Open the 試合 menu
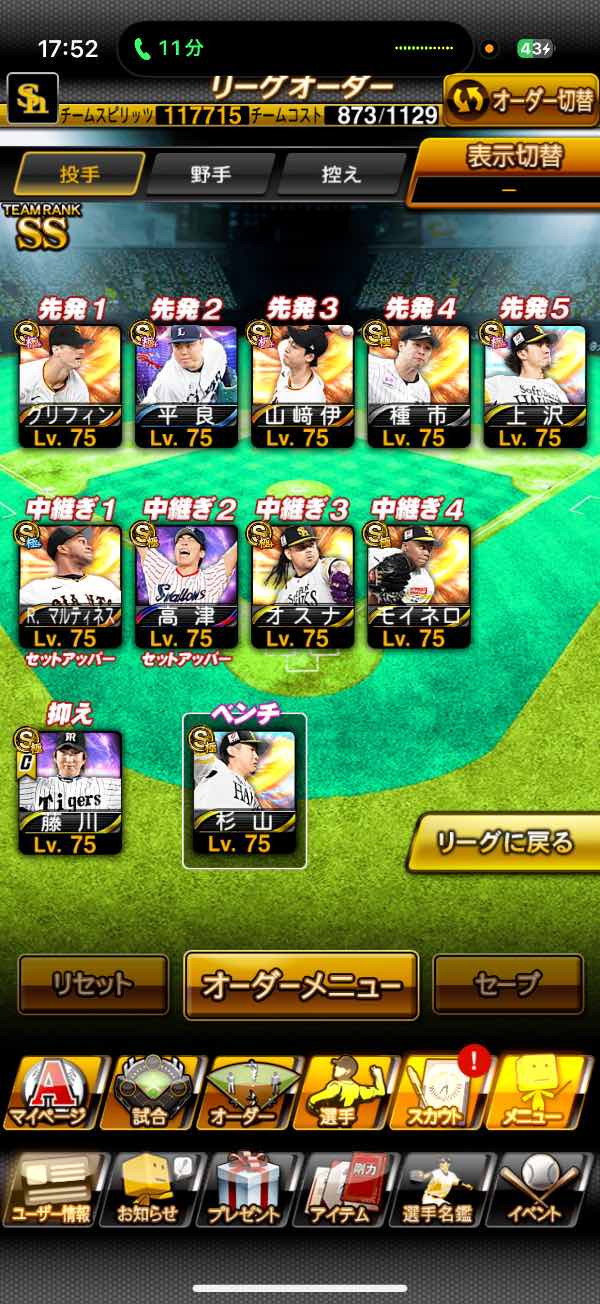600x1304 pixels. tap(152, 1092)
